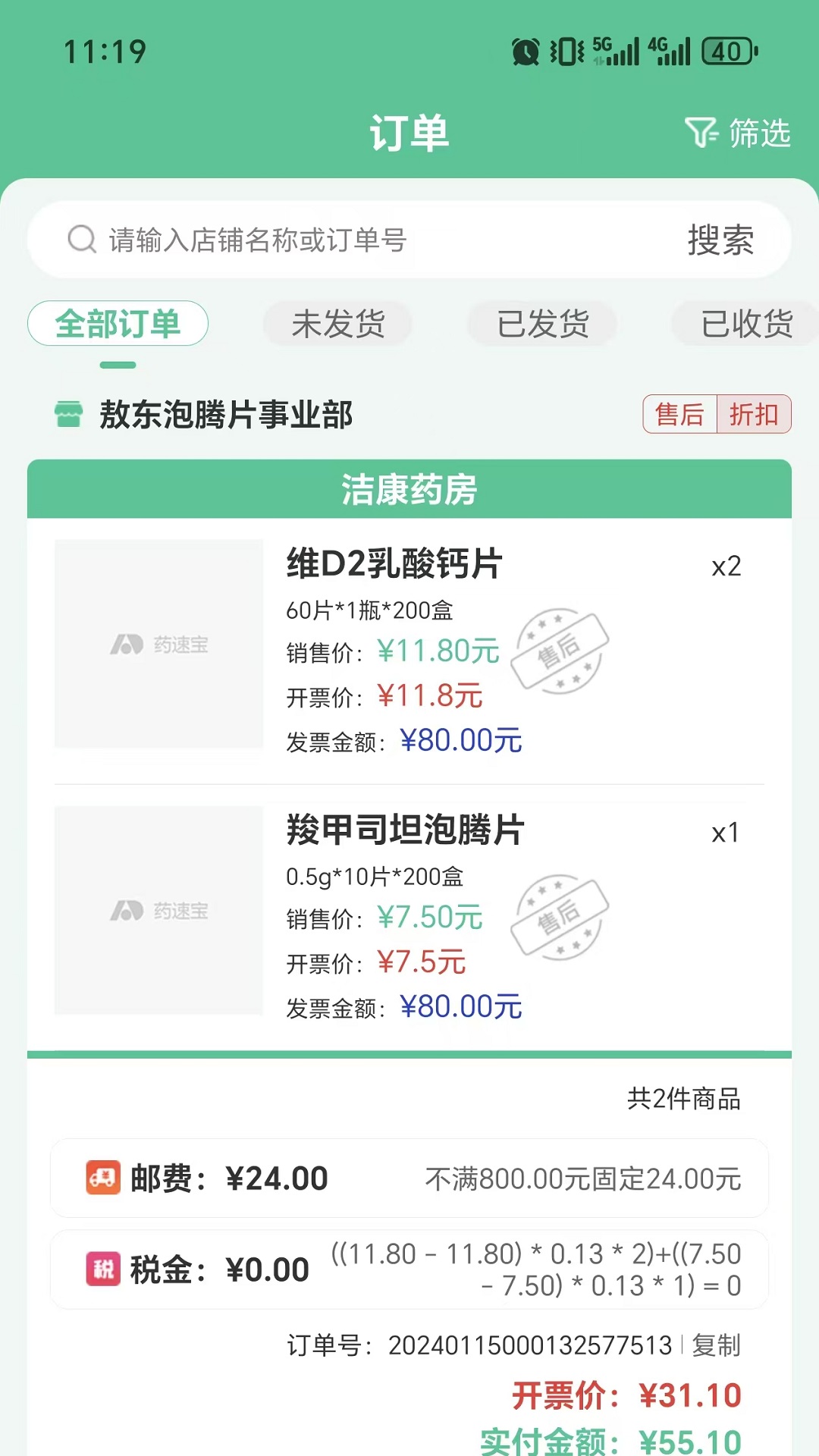Click the 折扣 label
This screenshot has height=1456, width=819.
[754, 414]
